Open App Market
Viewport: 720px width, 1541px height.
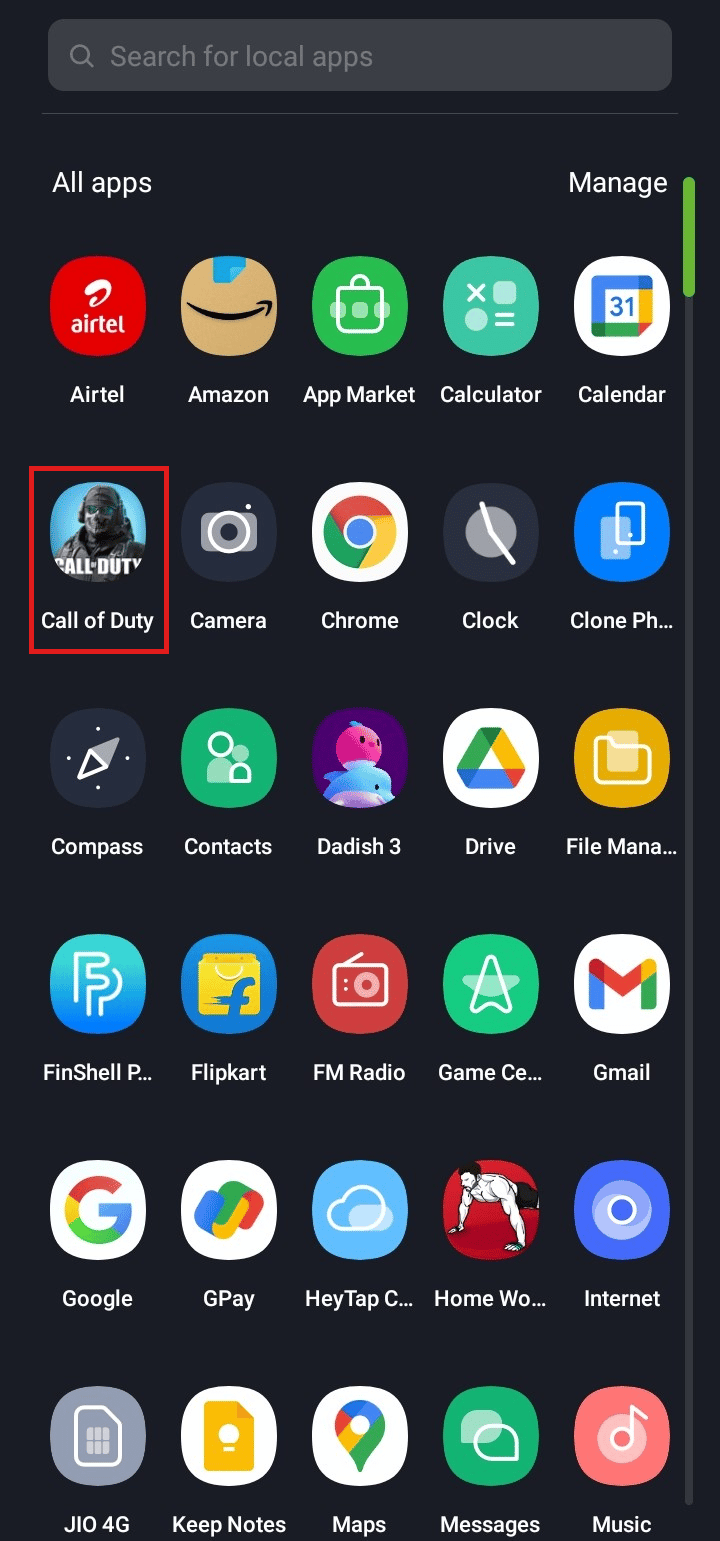click(x=360, y=305)
